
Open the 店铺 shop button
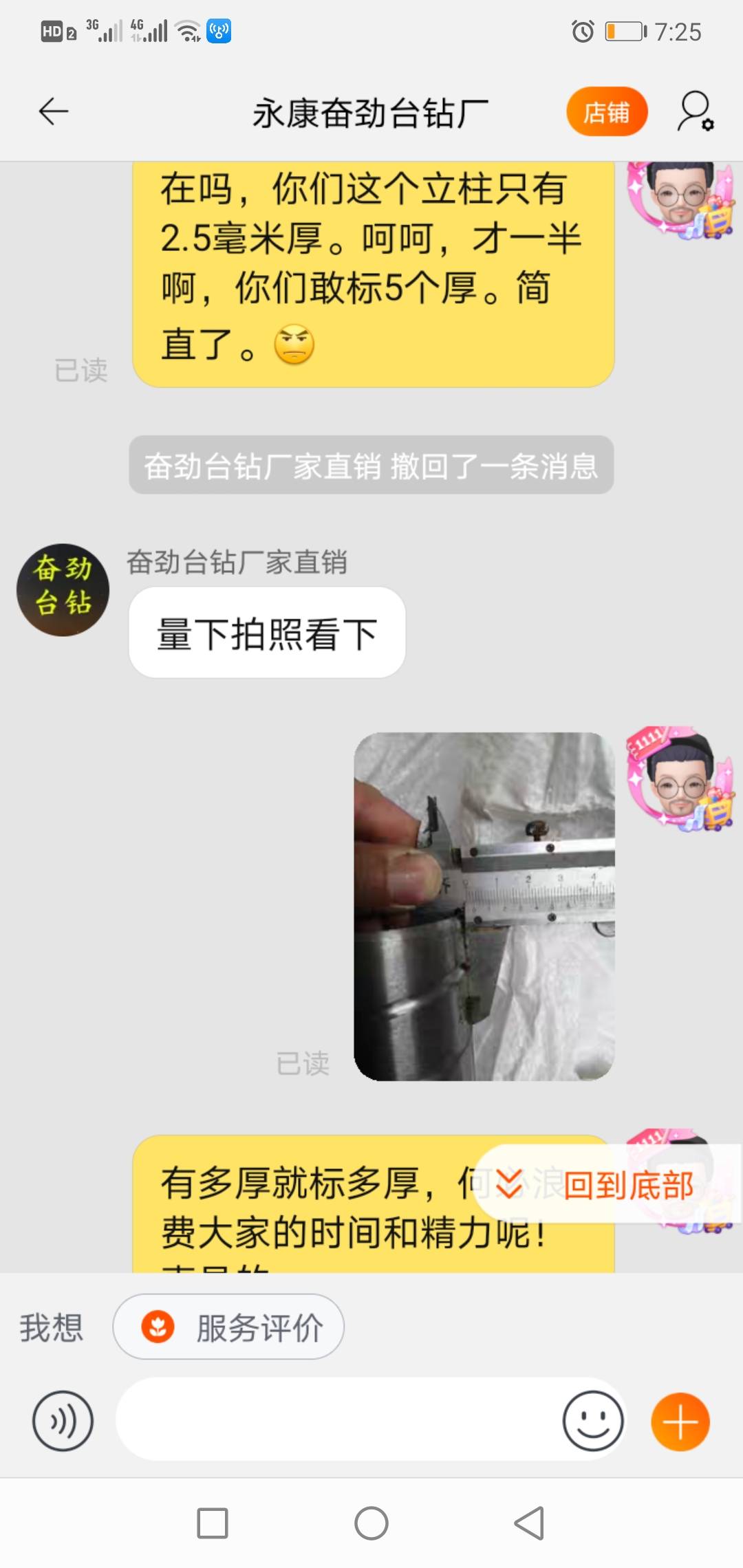pos(607,111)
